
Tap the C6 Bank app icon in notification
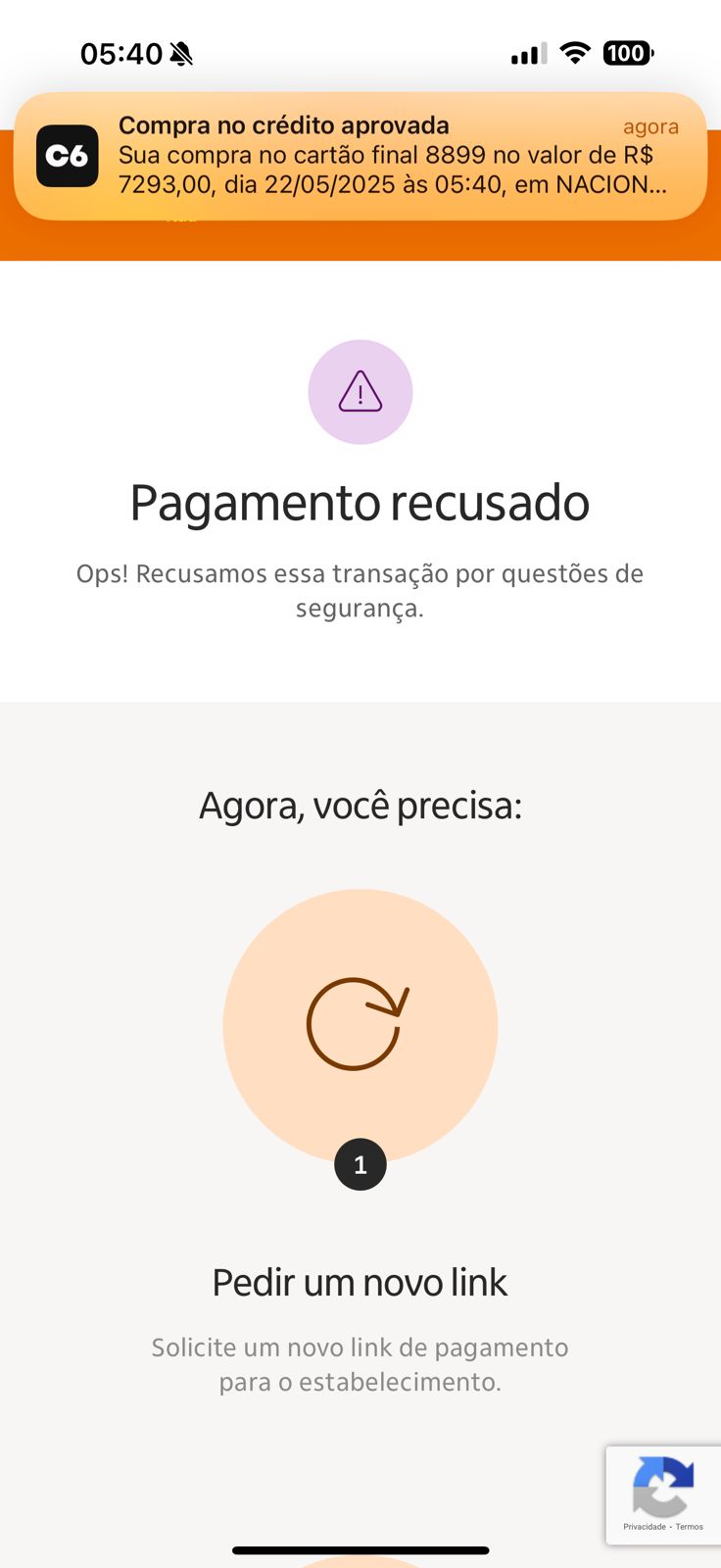[67, 155]
